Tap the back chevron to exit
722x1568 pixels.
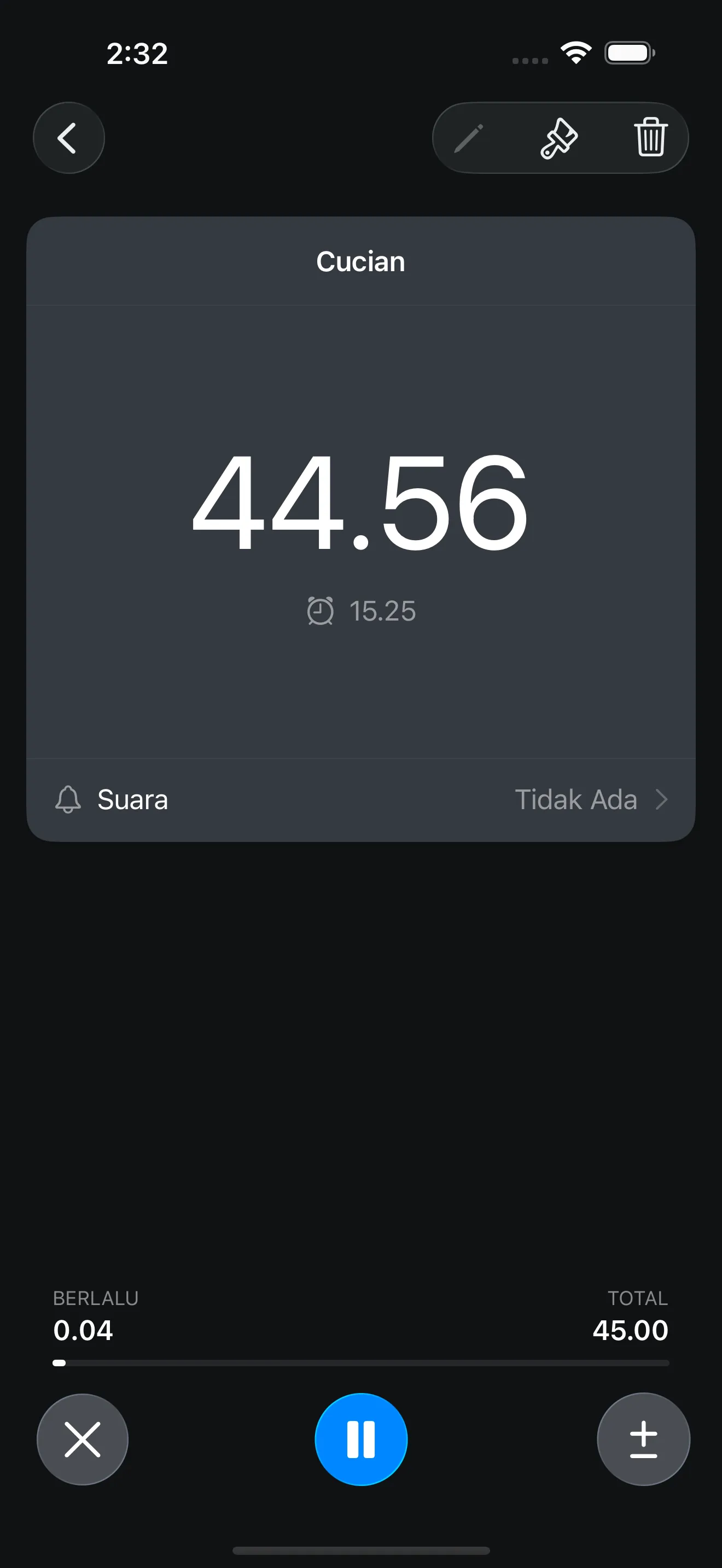point(69,138)
